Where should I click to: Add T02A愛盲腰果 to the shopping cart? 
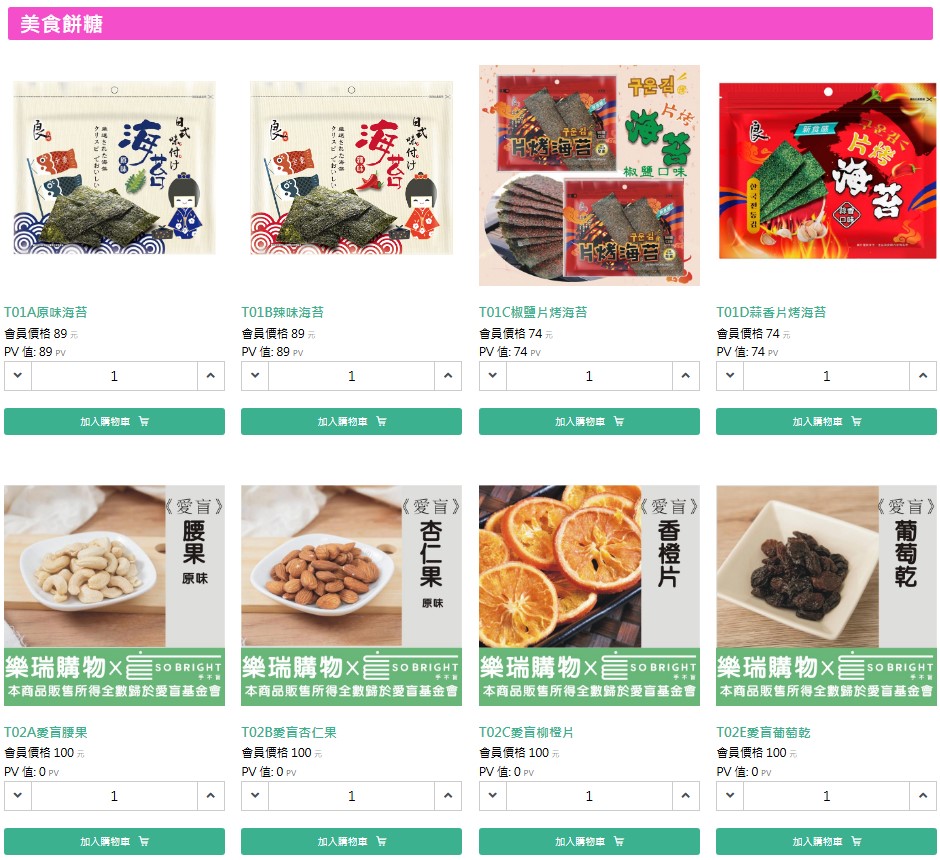(x=114, y=842)
